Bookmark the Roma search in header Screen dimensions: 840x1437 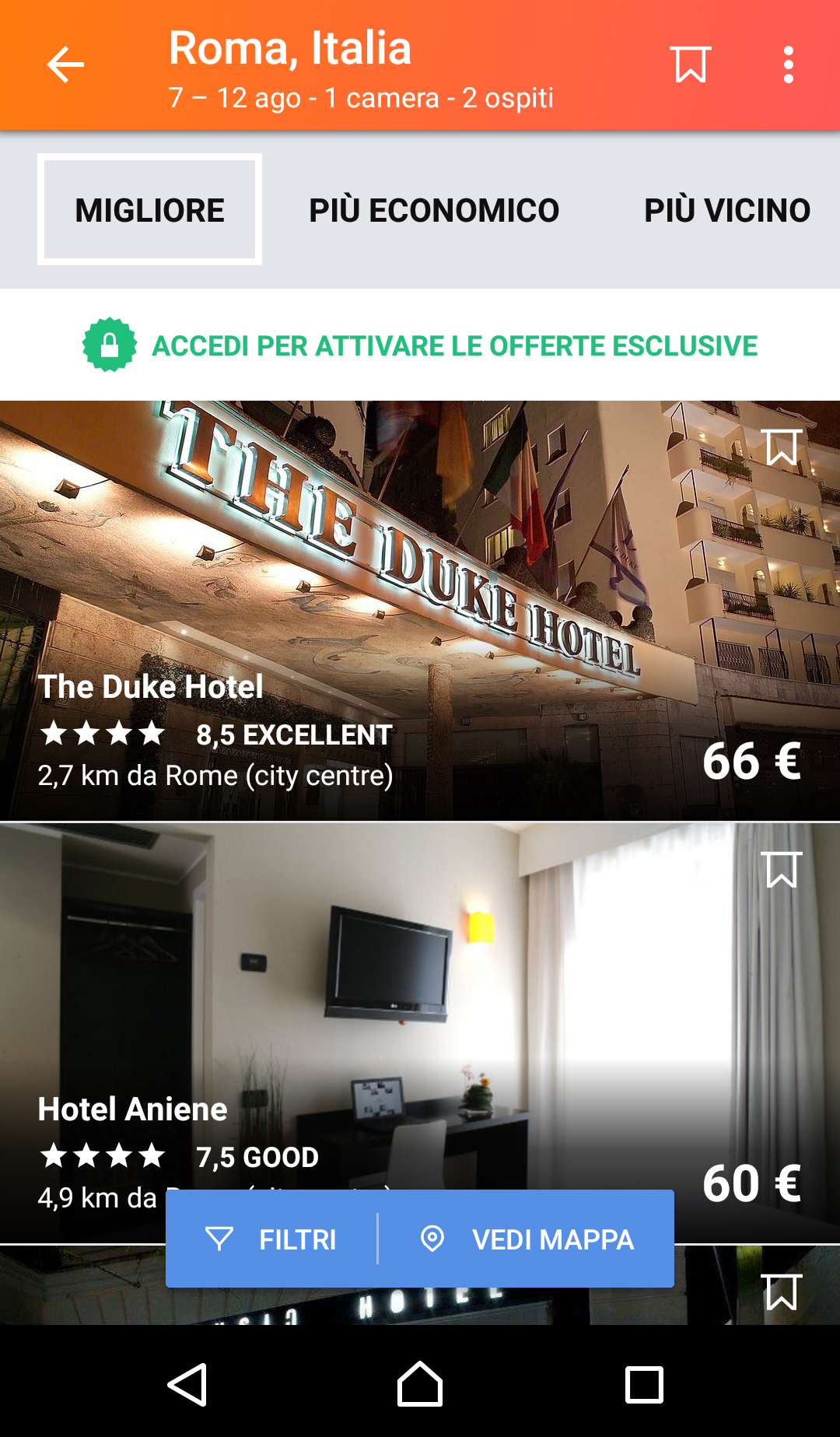[690, 65]
